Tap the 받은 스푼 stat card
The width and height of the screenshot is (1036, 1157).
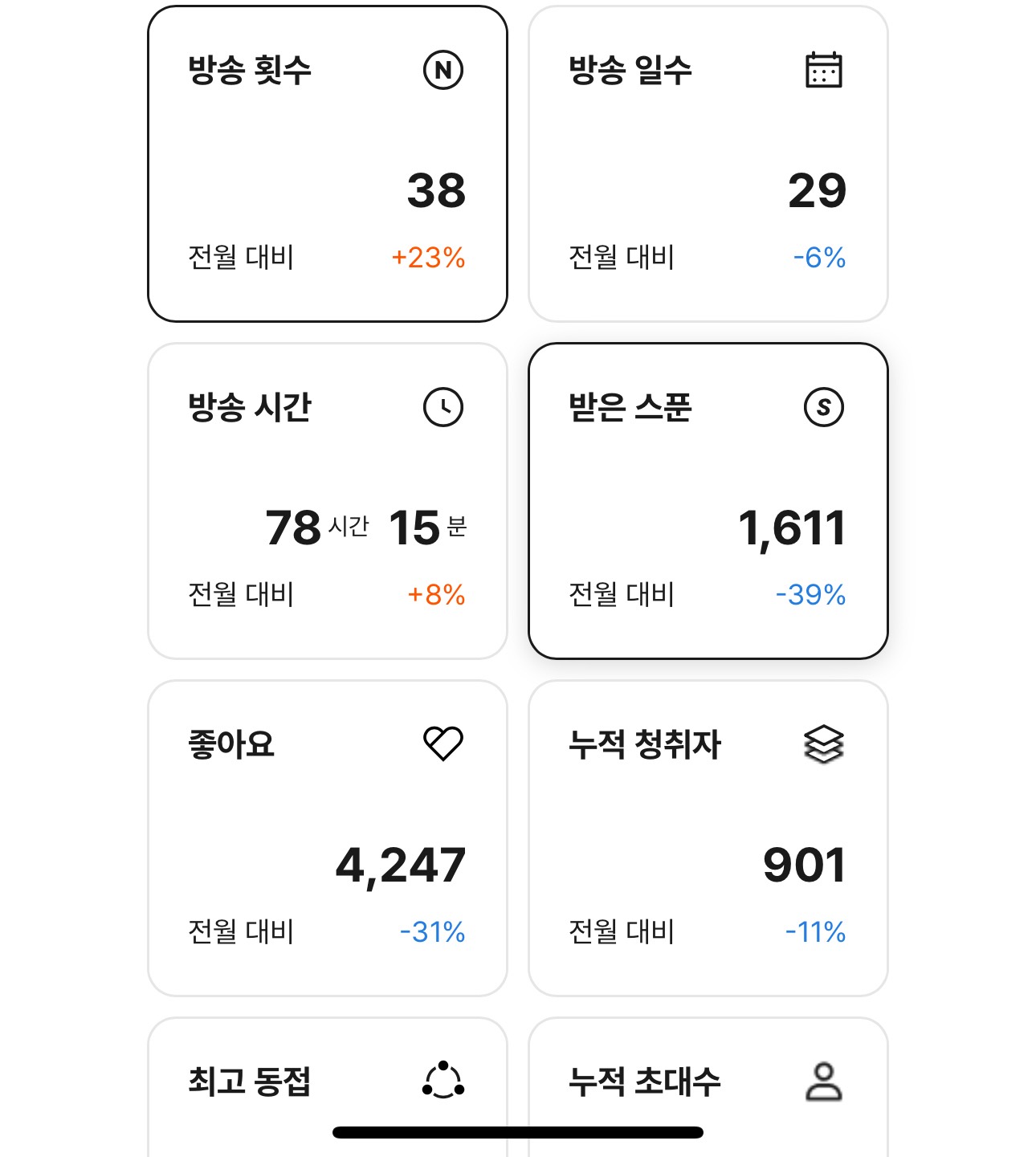pos(708,501)
